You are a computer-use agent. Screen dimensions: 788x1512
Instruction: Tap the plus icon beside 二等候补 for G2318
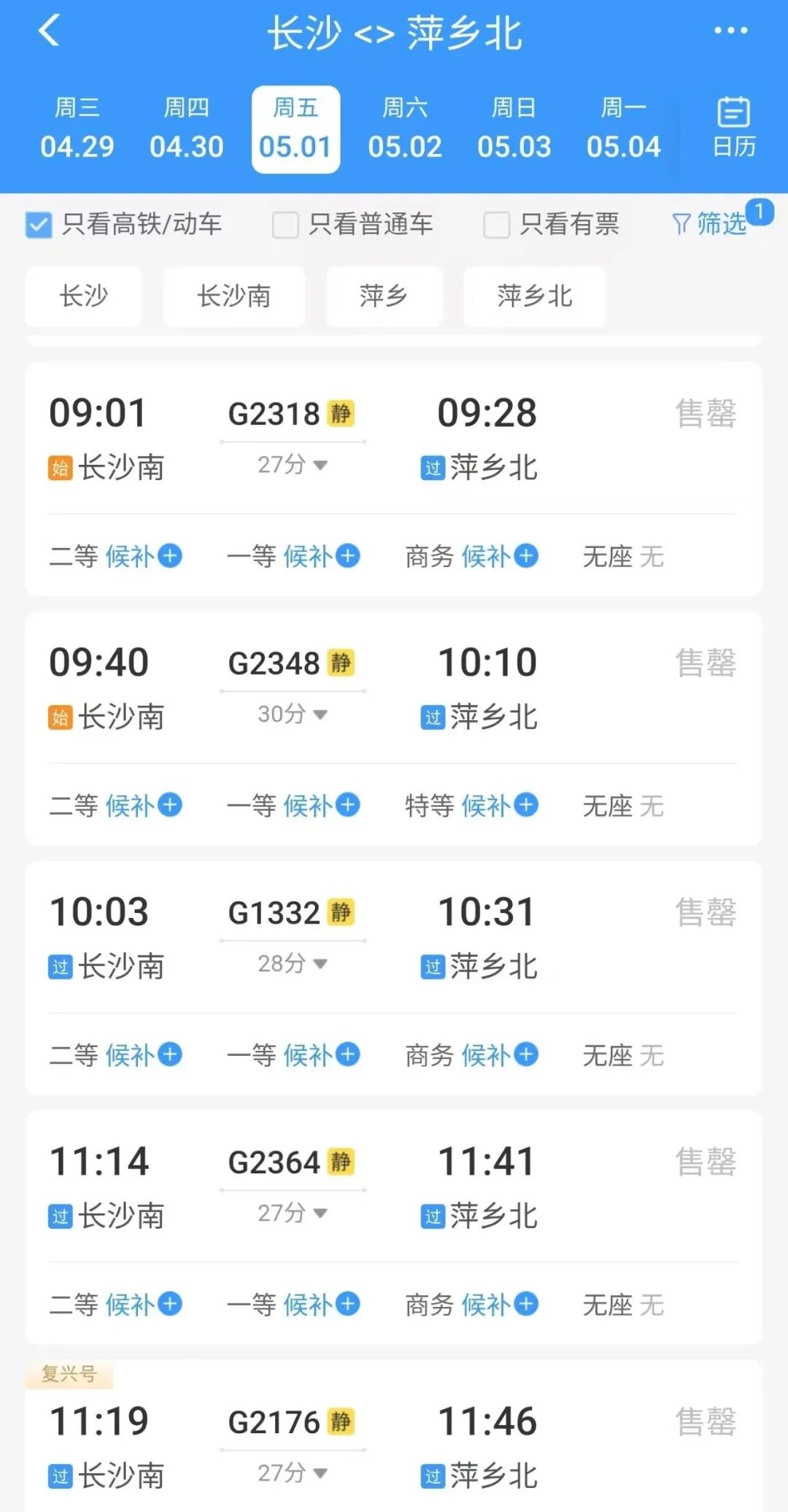(170, 556)
